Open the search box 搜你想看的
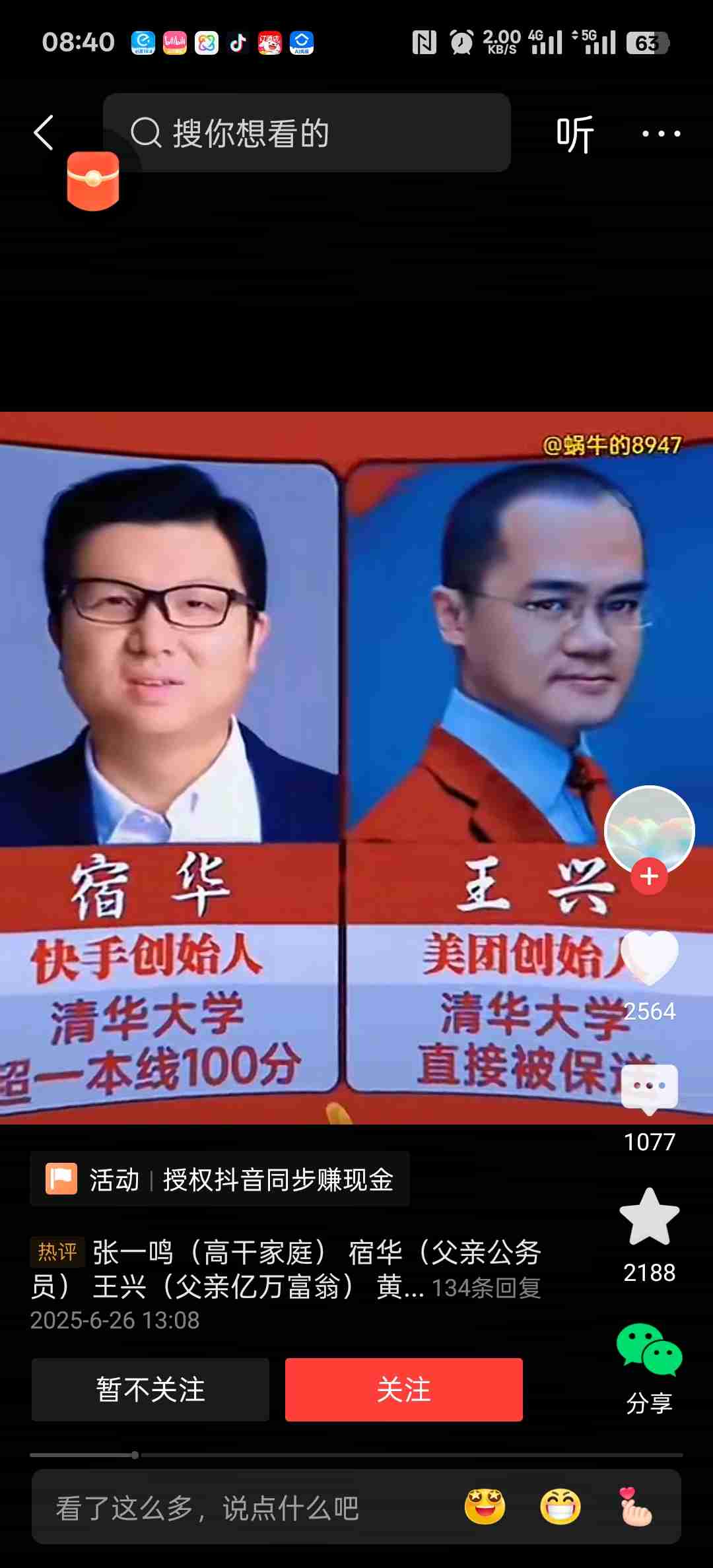 pos(306,133)
